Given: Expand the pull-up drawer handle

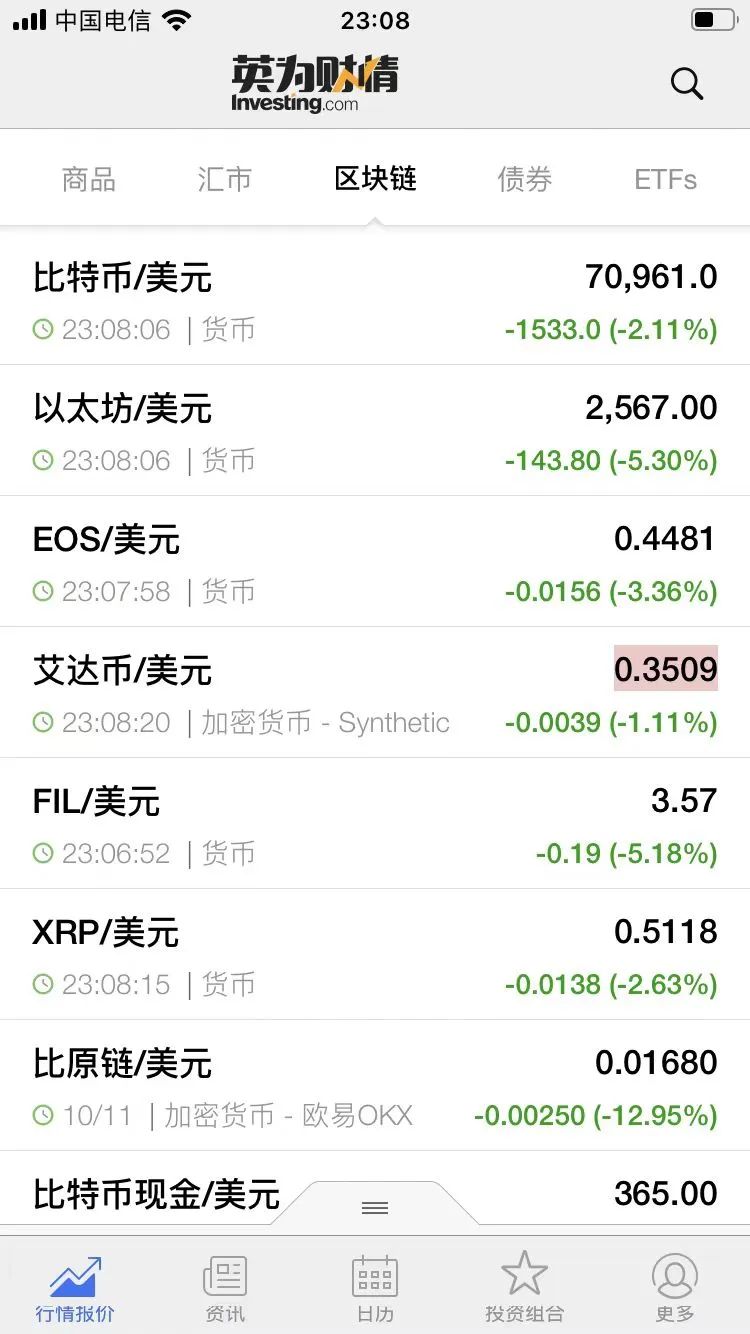Looking at the screenshot, I should 375,1208.
